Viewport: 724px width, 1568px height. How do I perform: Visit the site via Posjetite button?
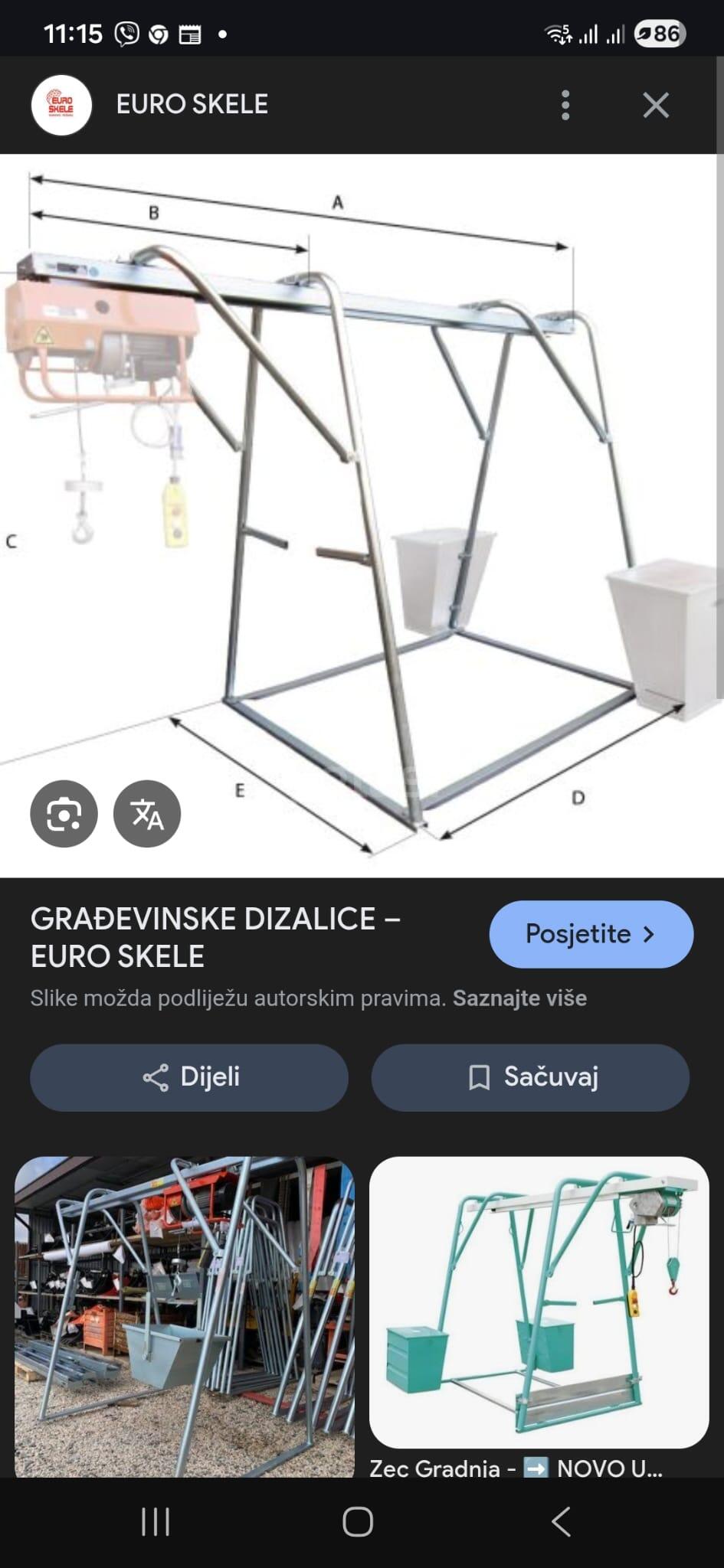[x=591, y=933]
